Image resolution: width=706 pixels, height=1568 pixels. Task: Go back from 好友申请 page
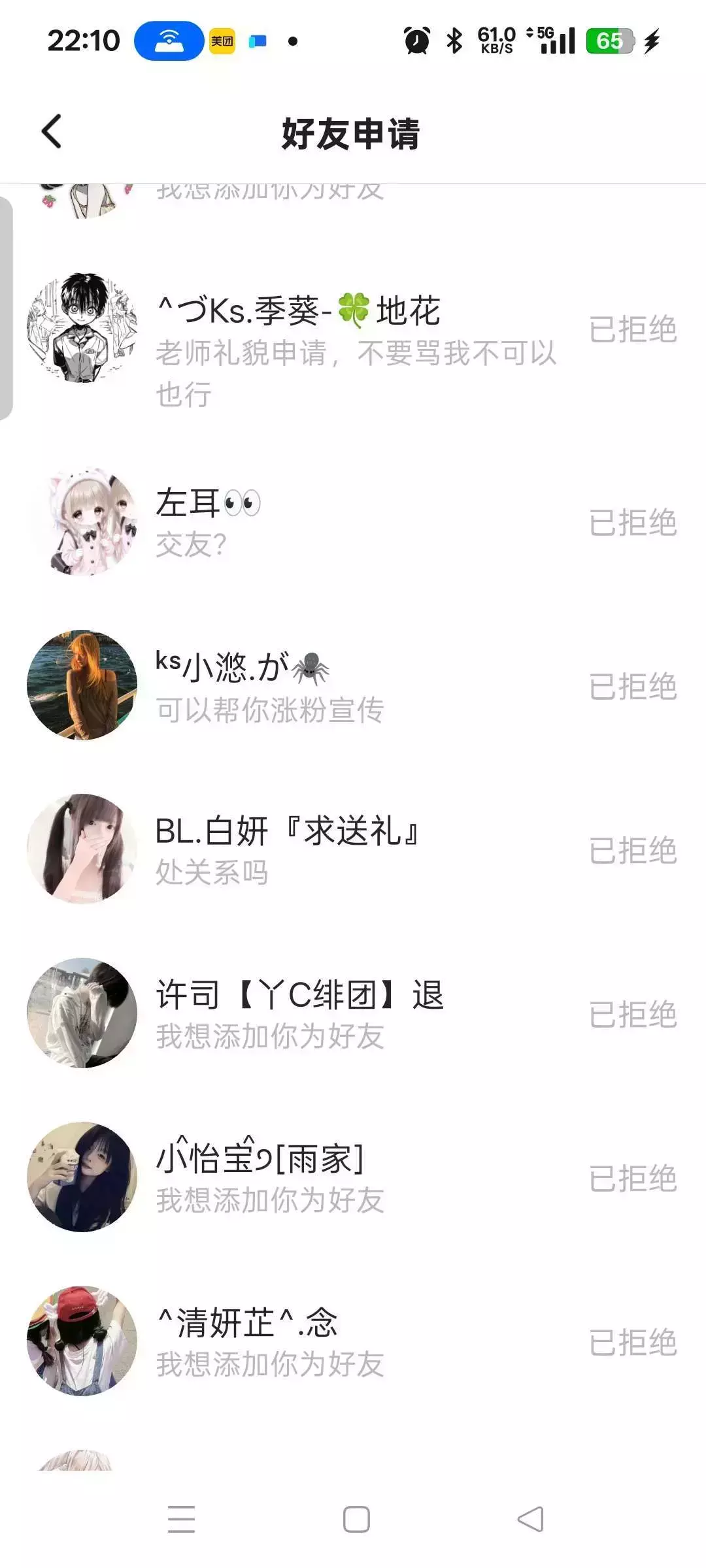pos(52,132)
